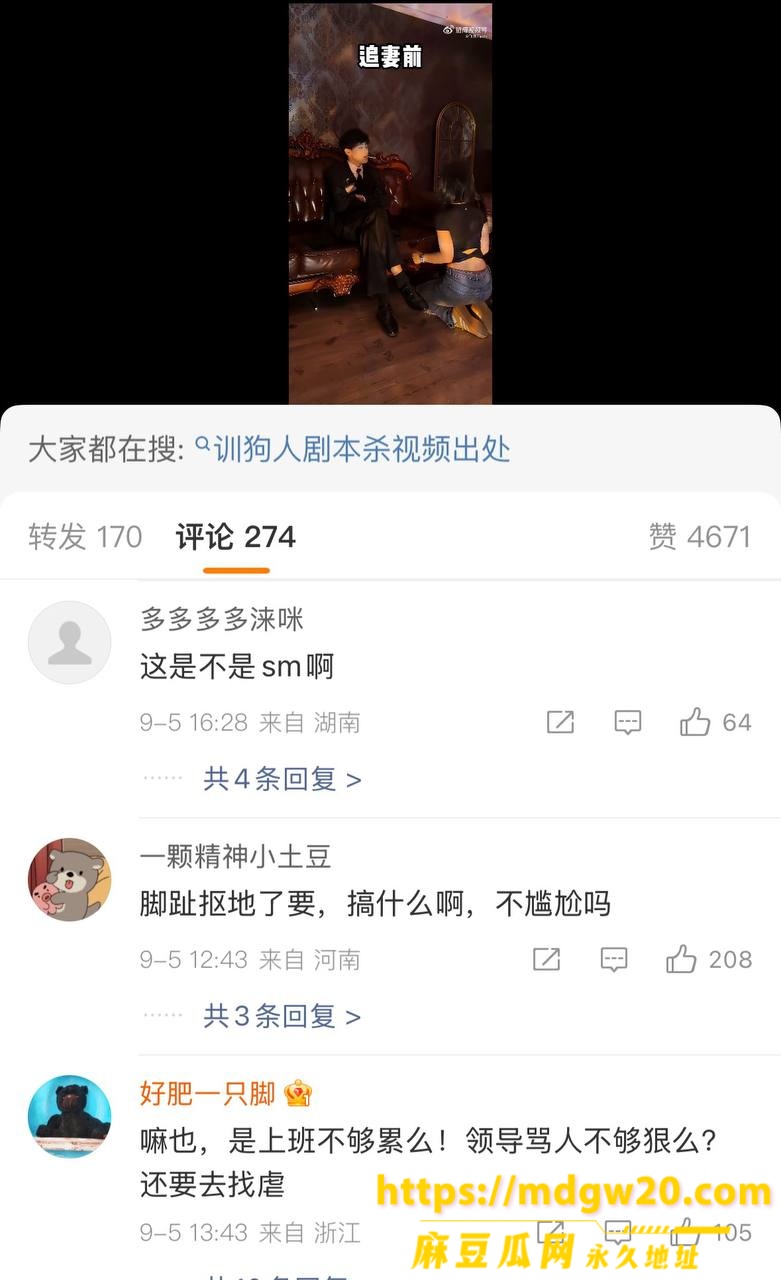Viewport: 781px width, 1280px height.
Task: Reply to 一颗精神小土豆's comment
Action: 613,960
